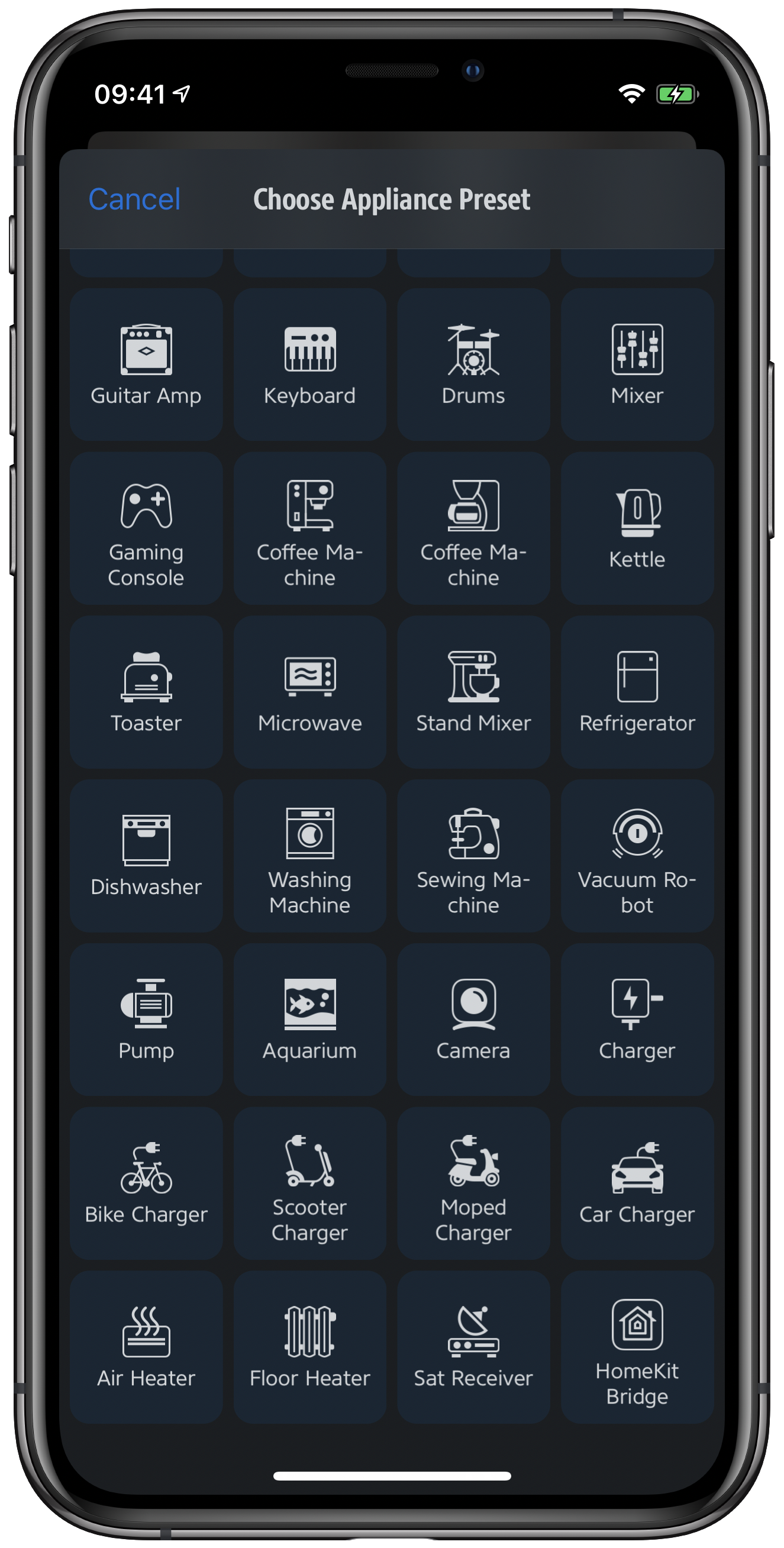Choose the Dishwasher preset
This screenshot has height=1548, width=784.
tap(146, 856)
